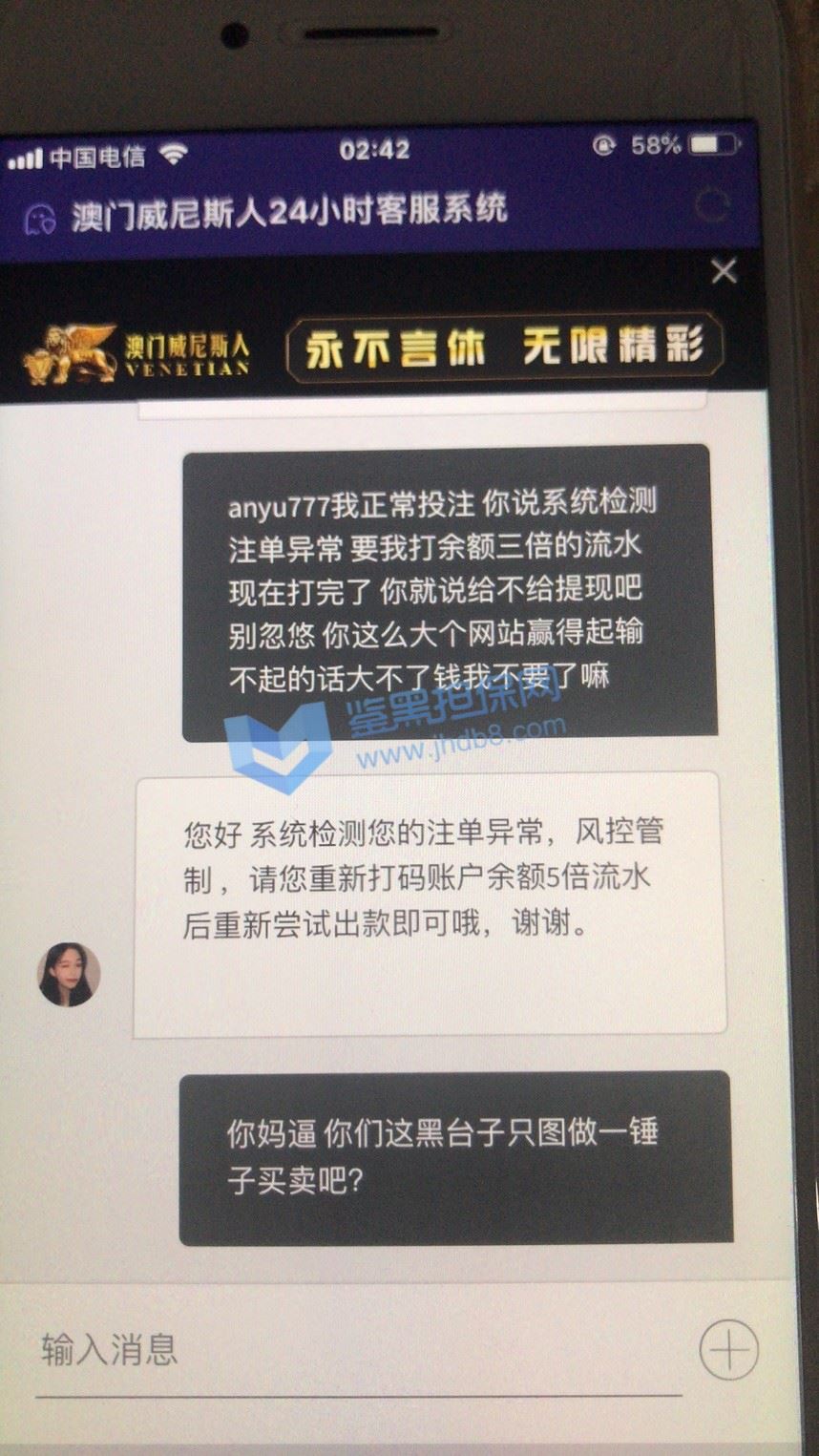819x1456 pixels.
Task: Tap the support agent's avatar
Action: (x=69, y=975)
